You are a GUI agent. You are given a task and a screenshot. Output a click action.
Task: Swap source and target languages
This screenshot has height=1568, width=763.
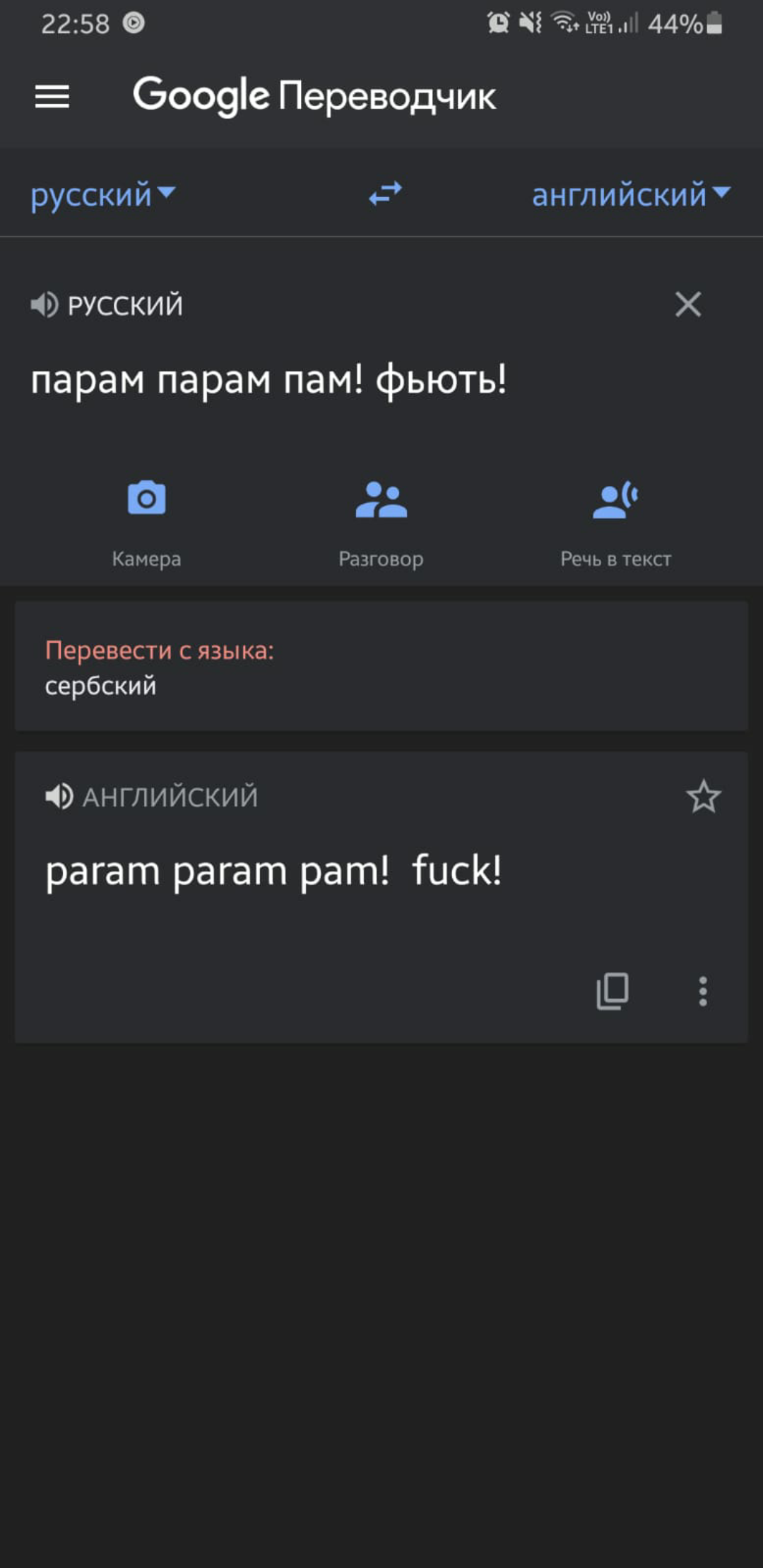coord(385,194)
